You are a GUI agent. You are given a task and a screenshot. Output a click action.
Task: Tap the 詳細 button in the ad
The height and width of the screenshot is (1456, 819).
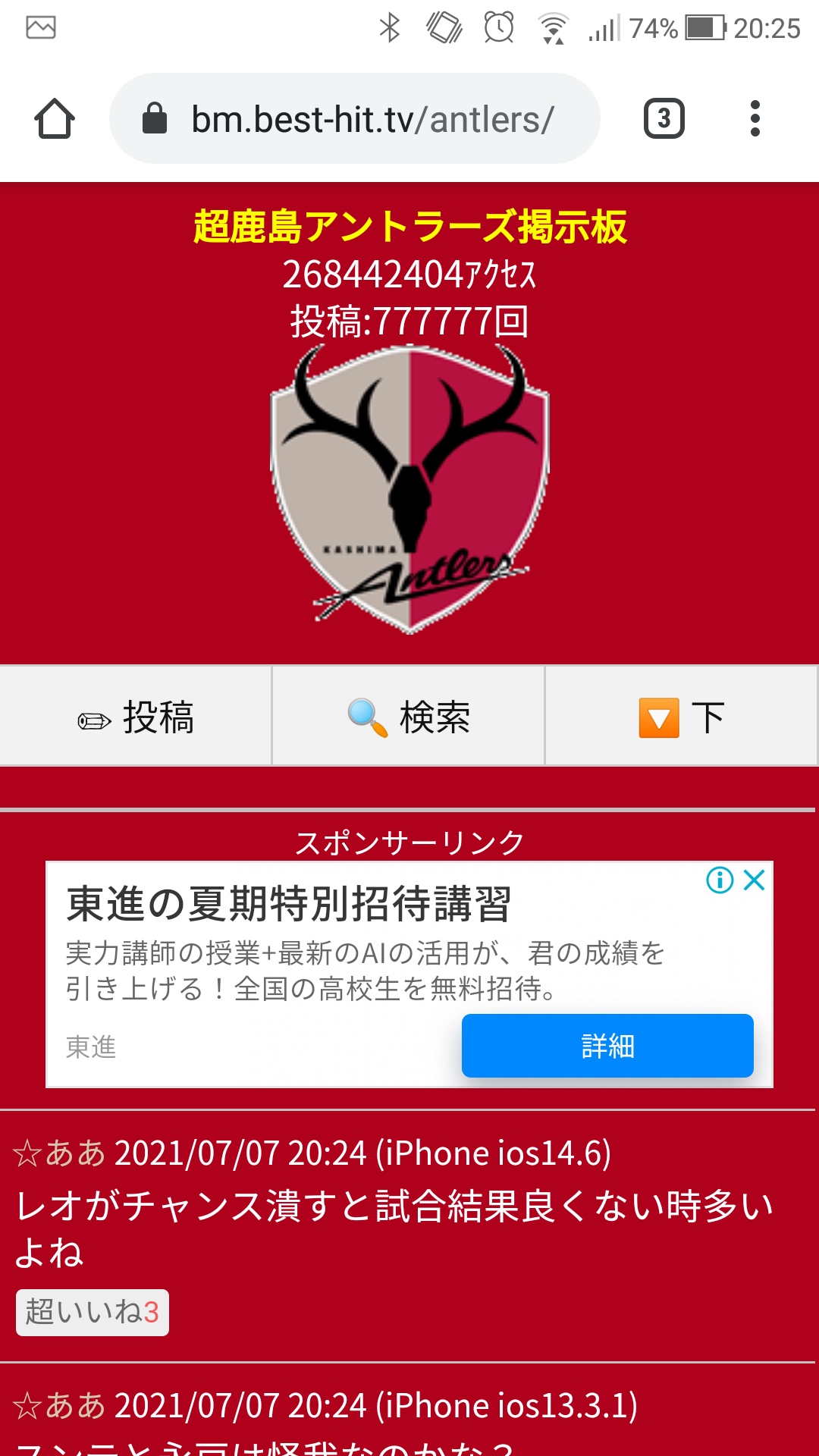coord(607,1046)
